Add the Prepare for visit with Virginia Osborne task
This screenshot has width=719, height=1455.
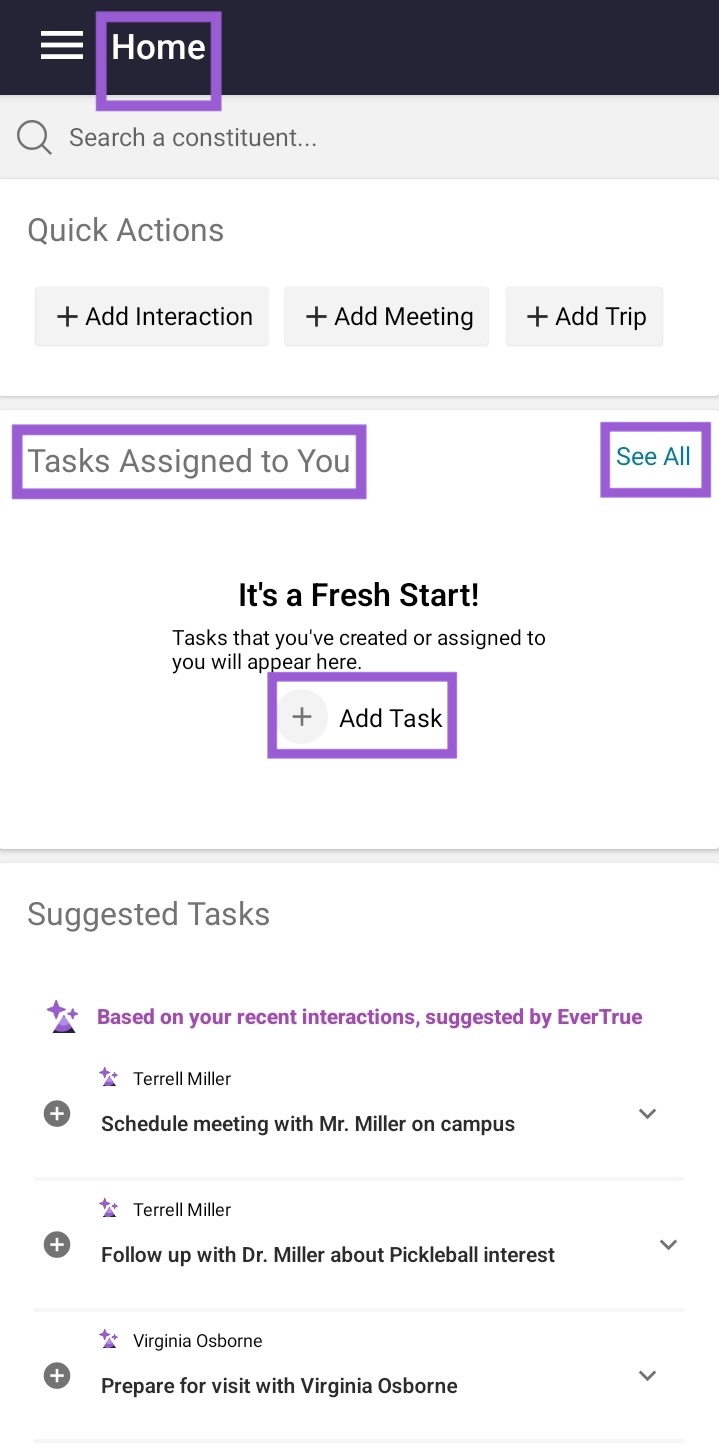click(x=57, y=1375)
